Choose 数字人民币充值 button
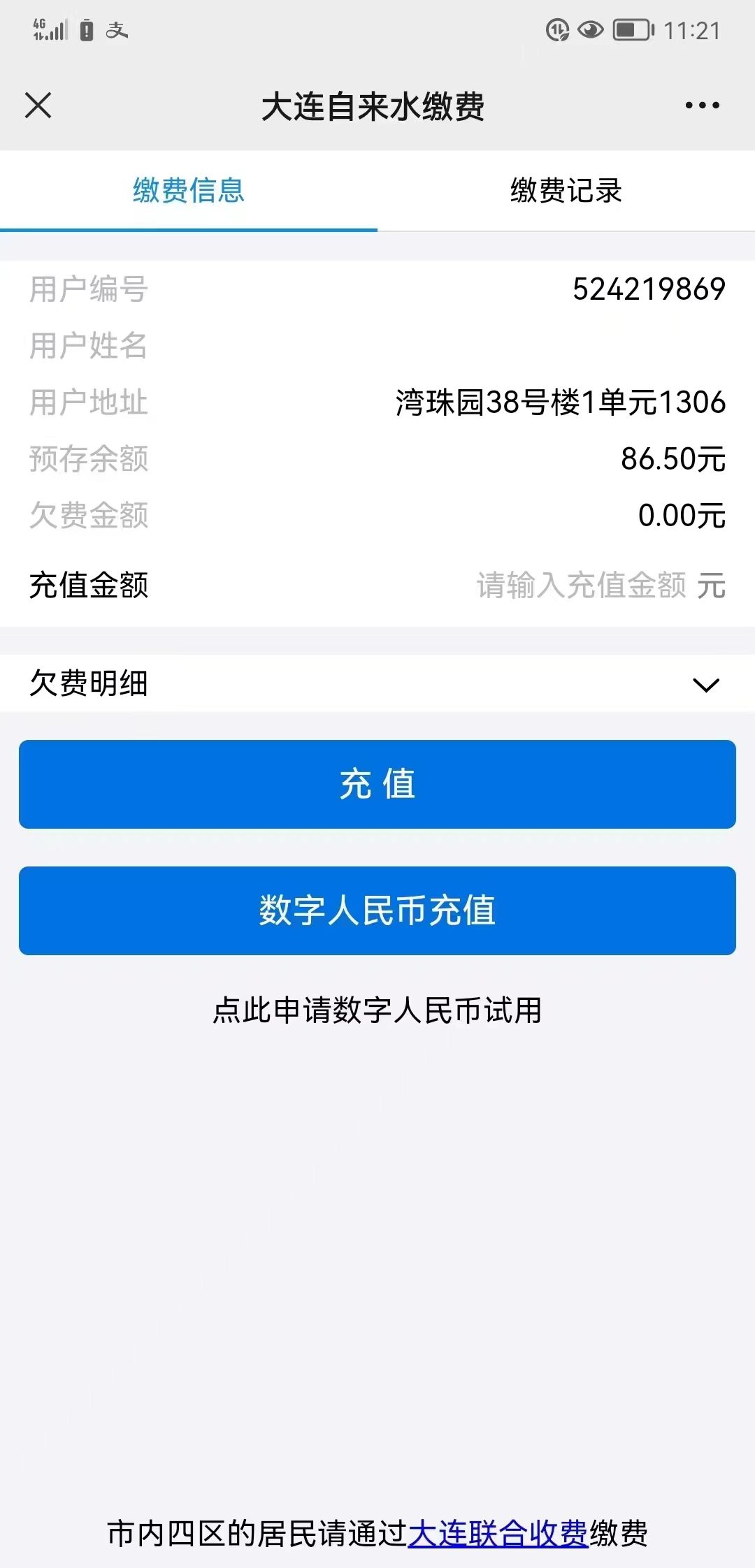755x1568 pixels. (377, 910)
